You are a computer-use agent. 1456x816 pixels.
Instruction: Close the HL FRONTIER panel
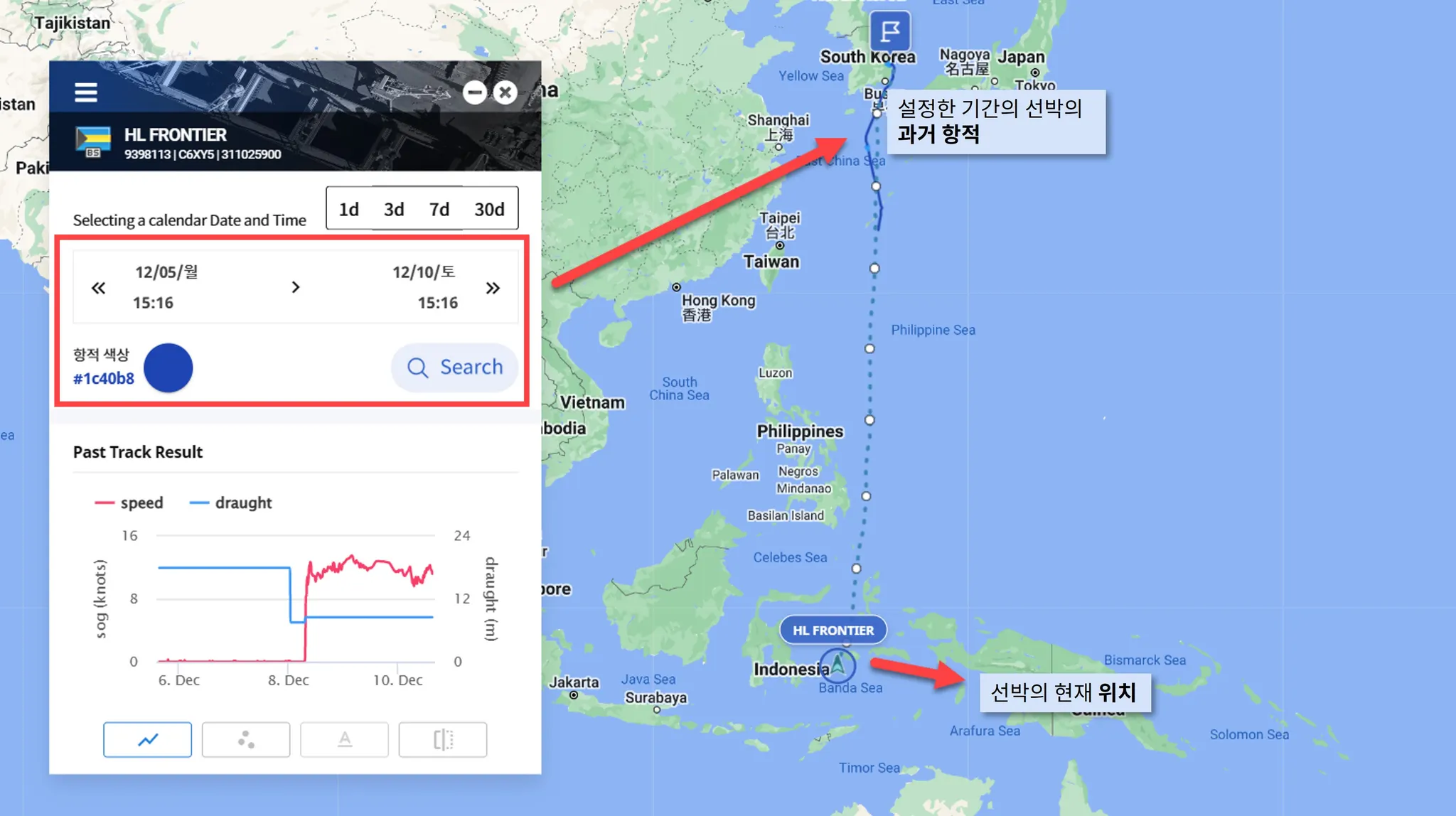[505, 92]
